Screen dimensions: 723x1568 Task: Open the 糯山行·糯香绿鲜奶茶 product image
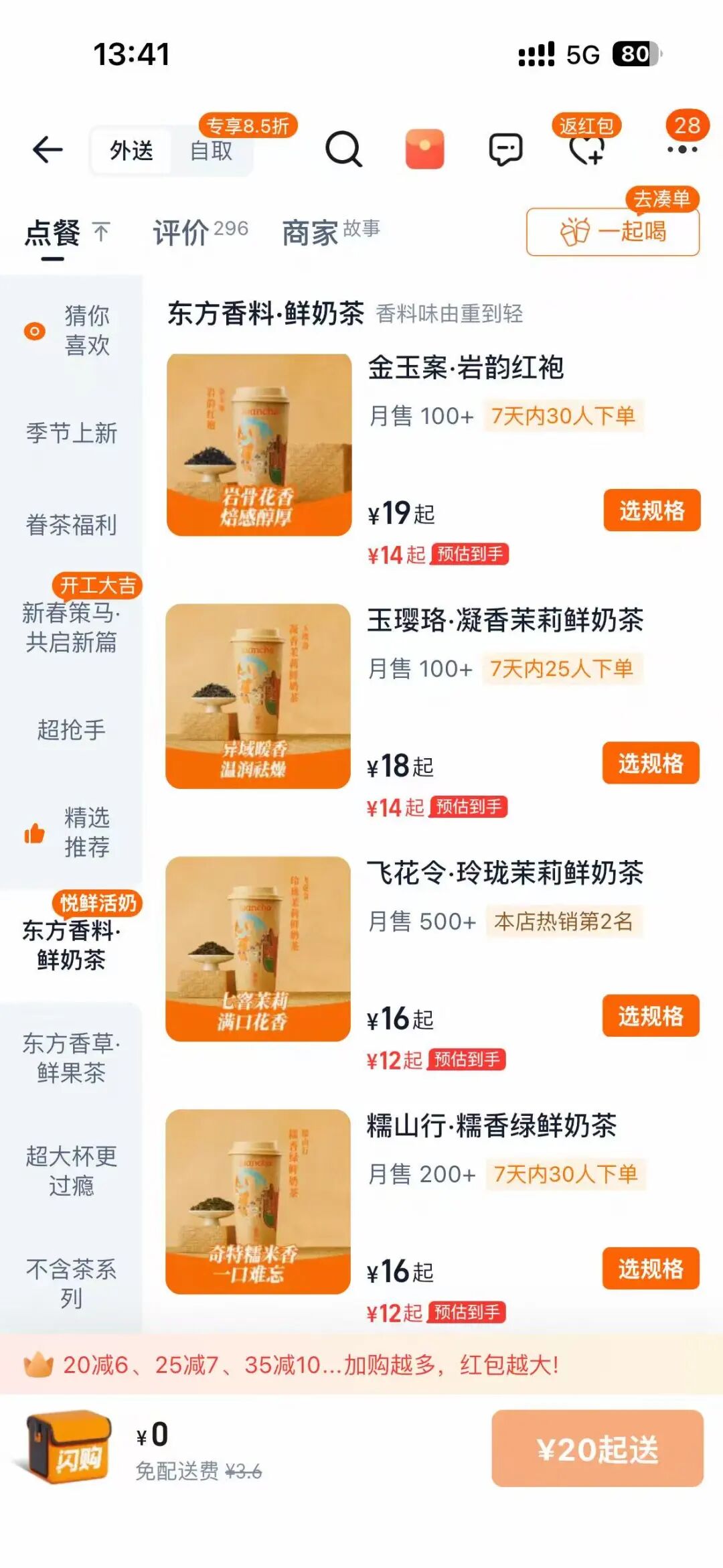click(x=258, y=1202)
